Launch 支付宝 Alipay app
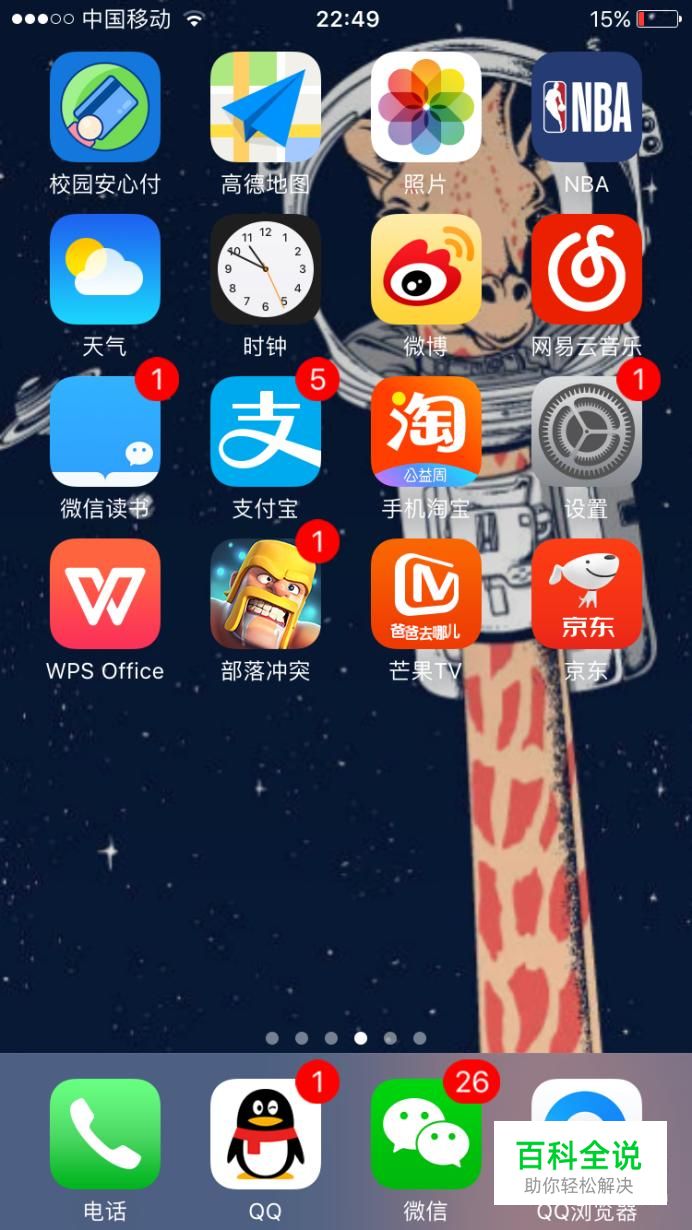The image size is (692, 1230). pos(265,431)
